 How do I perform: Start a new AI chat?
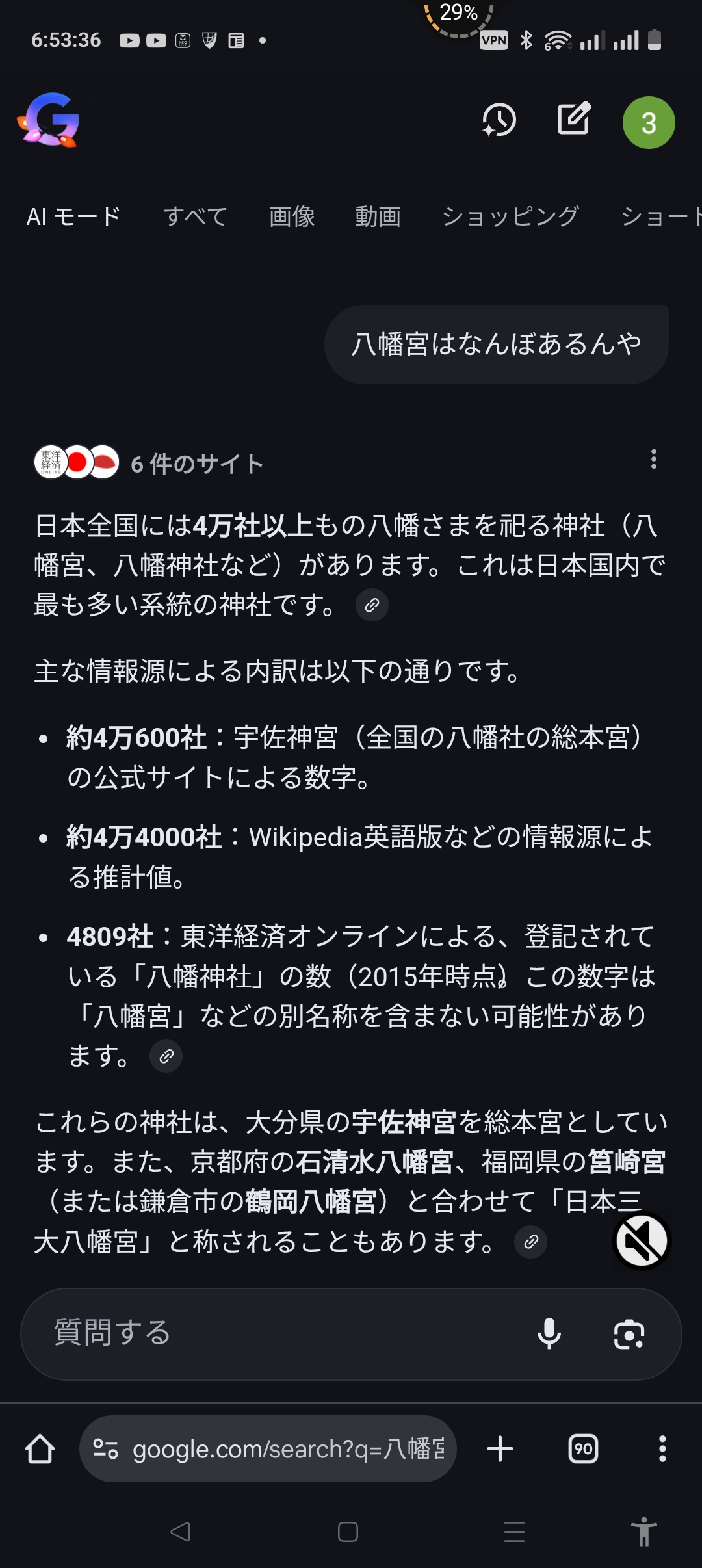pyautogui.click(x=574, y=119)
